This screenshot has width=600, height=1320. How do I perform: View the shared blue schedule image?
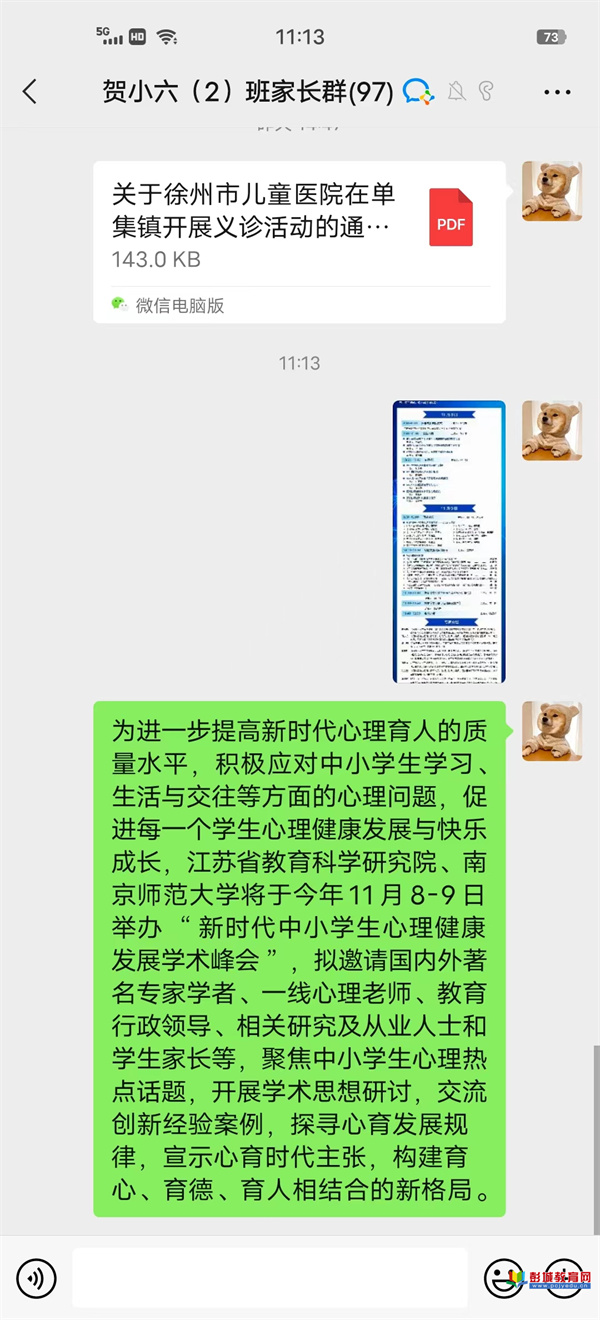point(448,541)
